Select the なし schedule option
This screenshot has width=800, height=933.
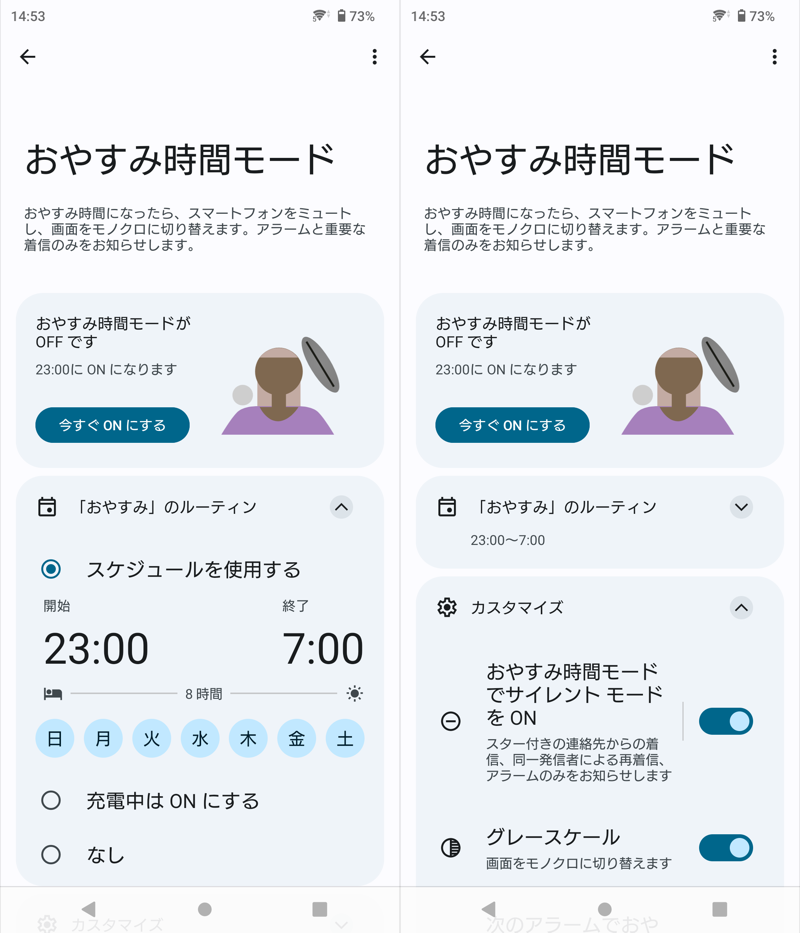point(51,854)
